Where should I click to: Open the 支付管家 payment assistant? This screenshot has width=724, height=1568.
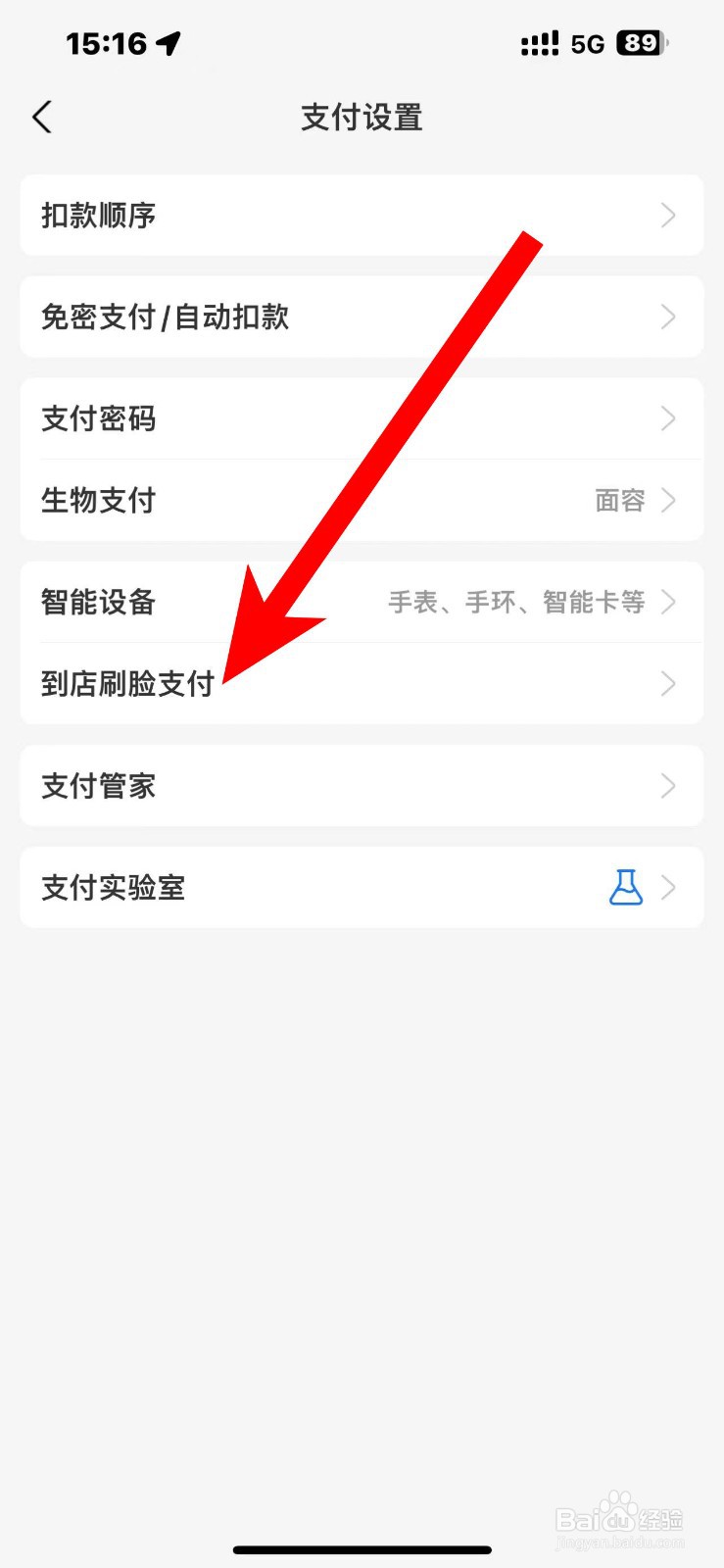(97, 786)
